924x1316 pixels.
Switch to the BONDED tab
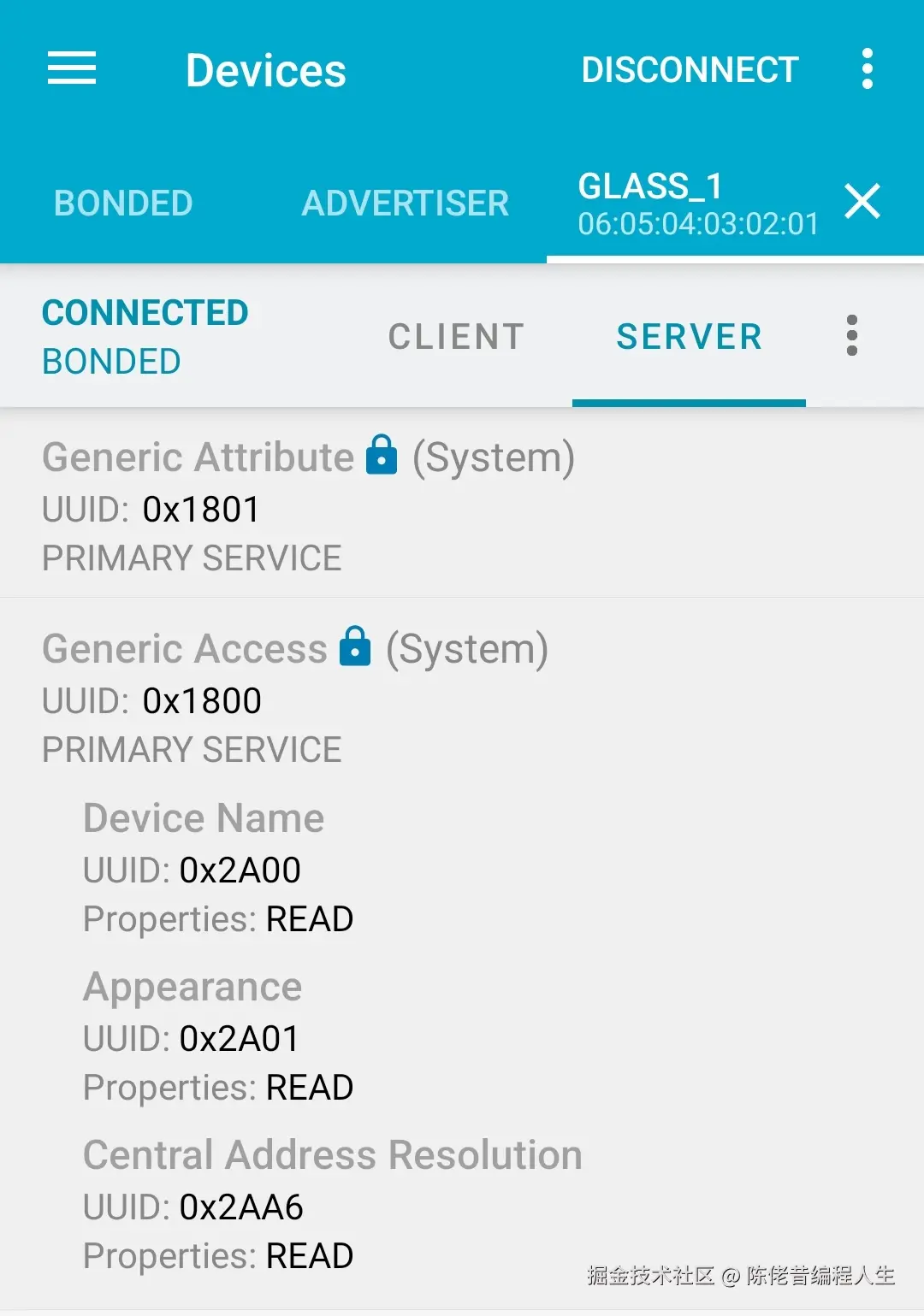click(123, 203)
